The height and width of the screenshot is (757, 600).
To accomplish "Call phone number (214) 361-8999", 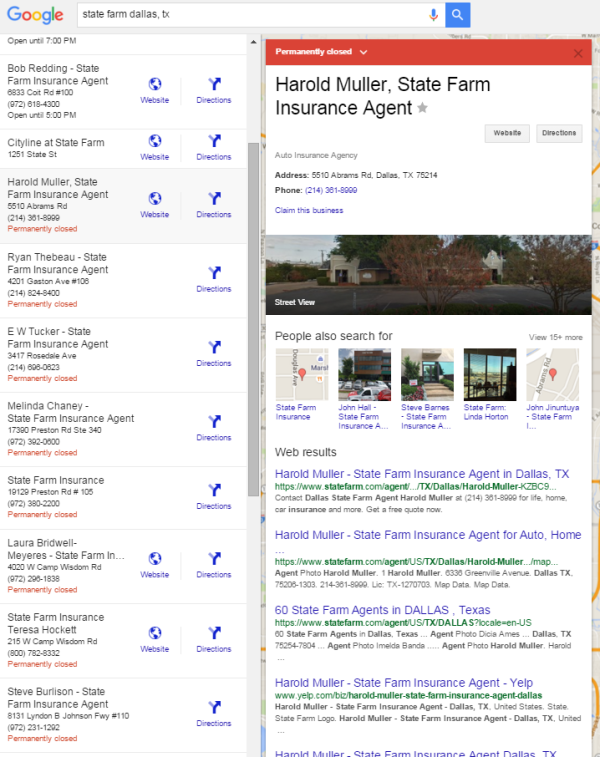I will click(331, 190).
